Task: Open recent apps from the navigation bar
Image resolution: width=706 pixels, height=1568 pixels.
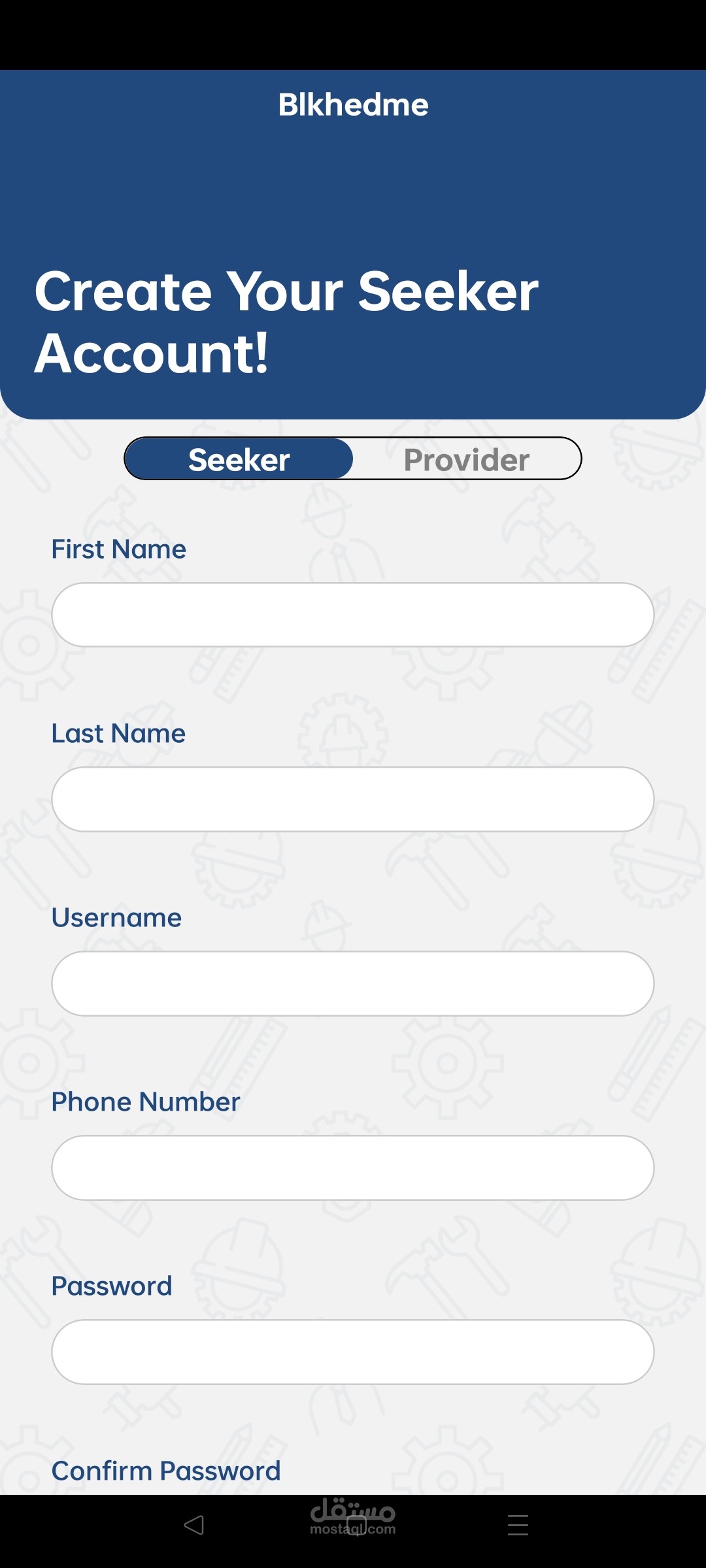Action: (x=518, y=1525)
